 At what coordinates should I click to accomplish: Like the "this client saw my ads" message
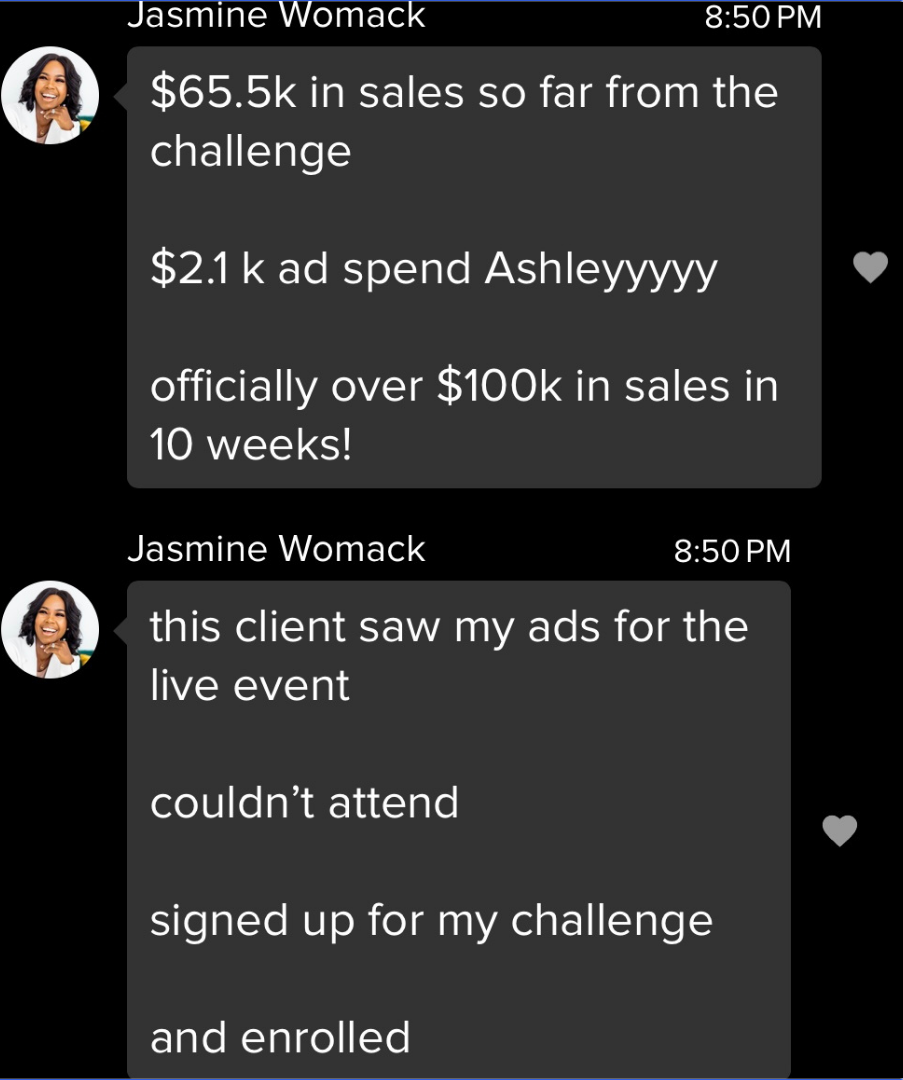point(840,830)
